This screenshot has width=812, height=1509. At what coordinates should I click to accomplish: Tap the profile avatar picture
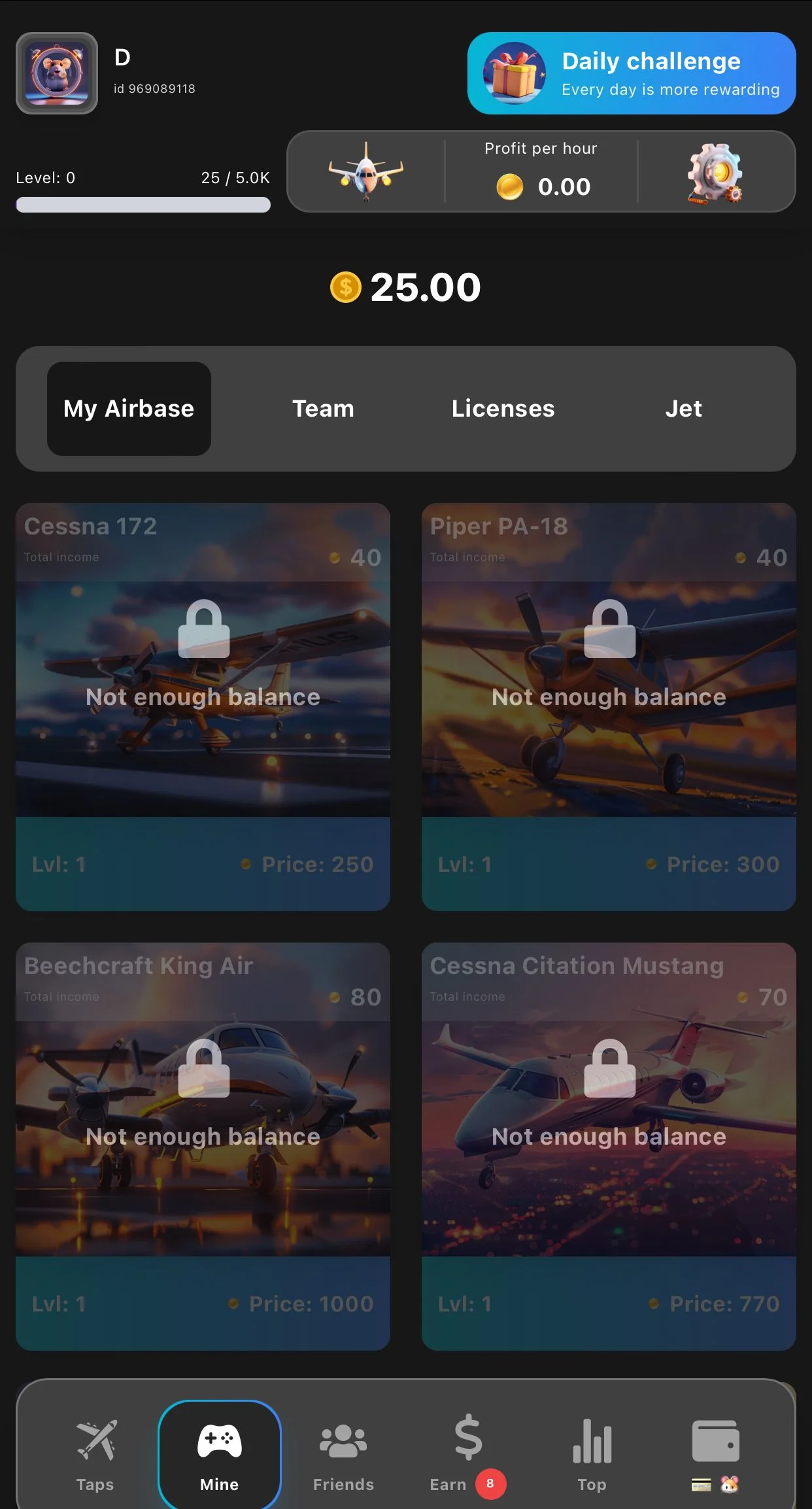(57, 73)
